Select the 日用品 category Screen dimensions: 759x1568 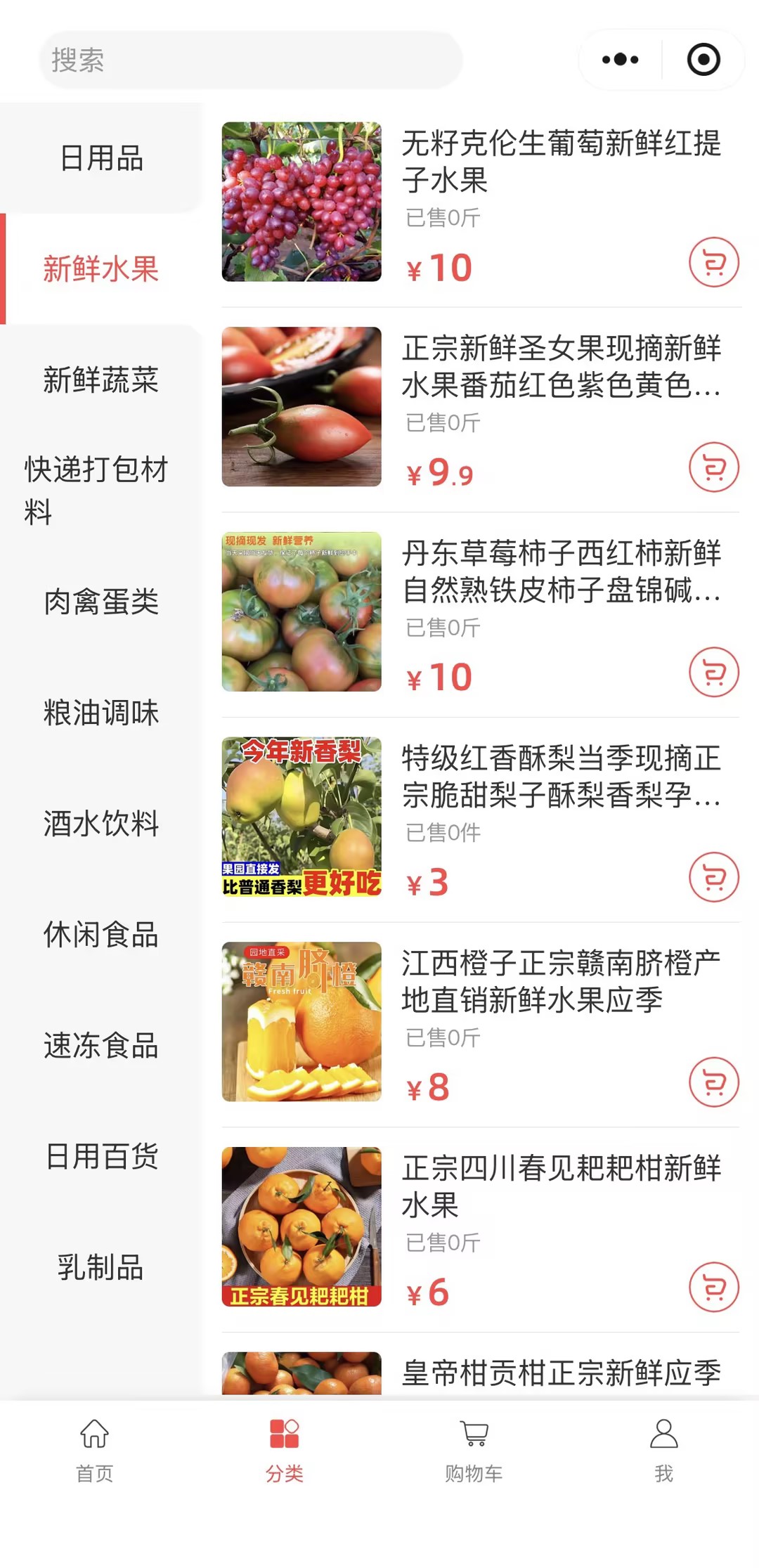[101, 158]
